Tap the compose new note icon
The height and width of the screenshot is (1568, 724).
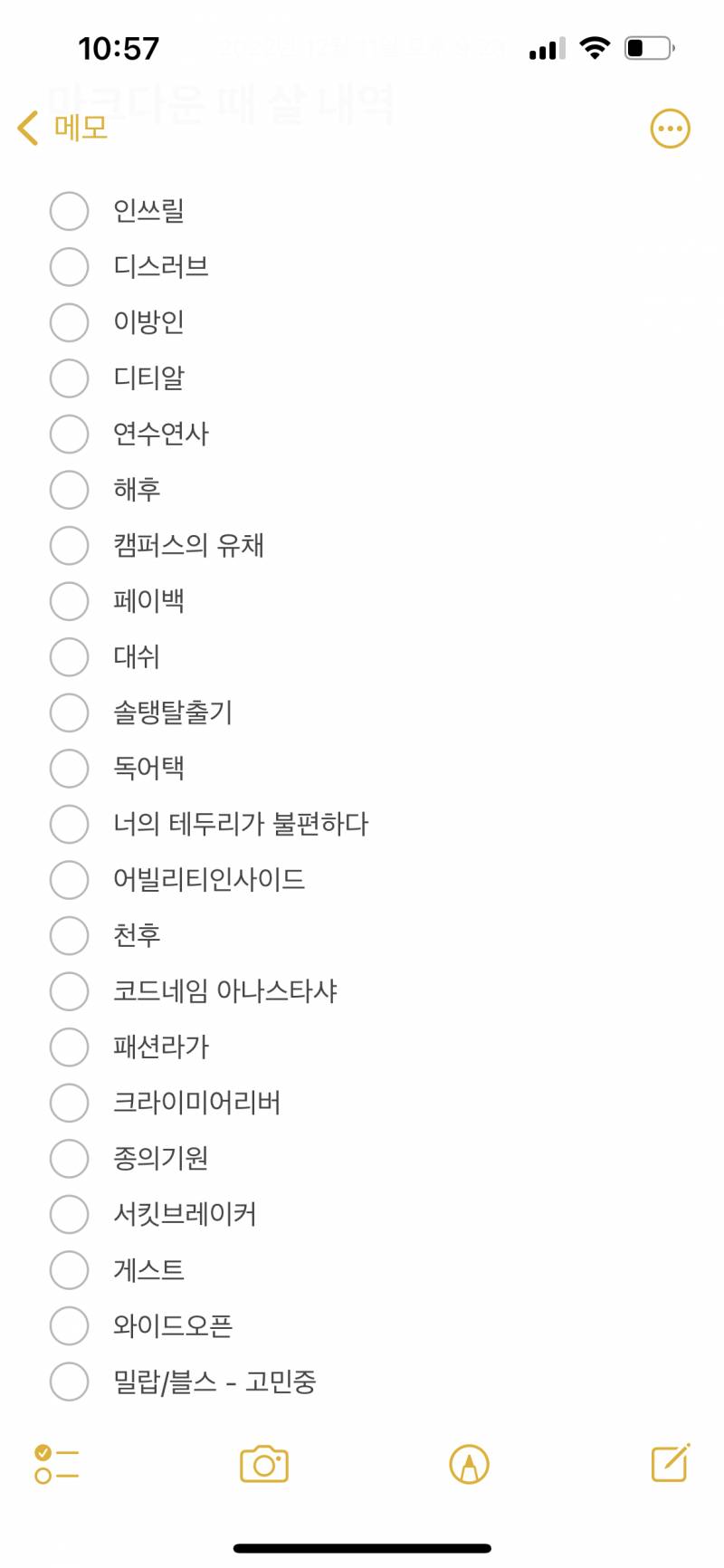click(x=671, y=1464)
